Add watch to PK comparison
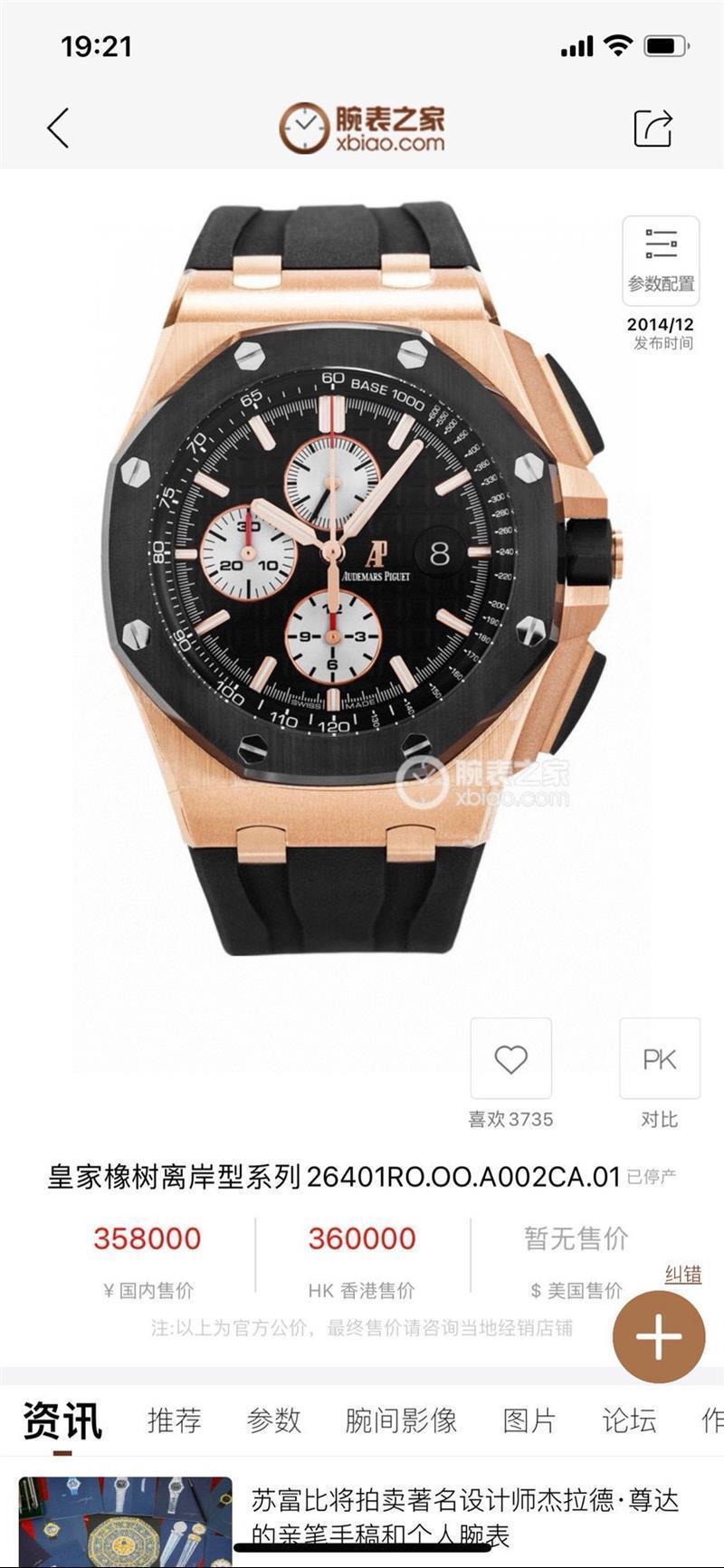 659,1058
